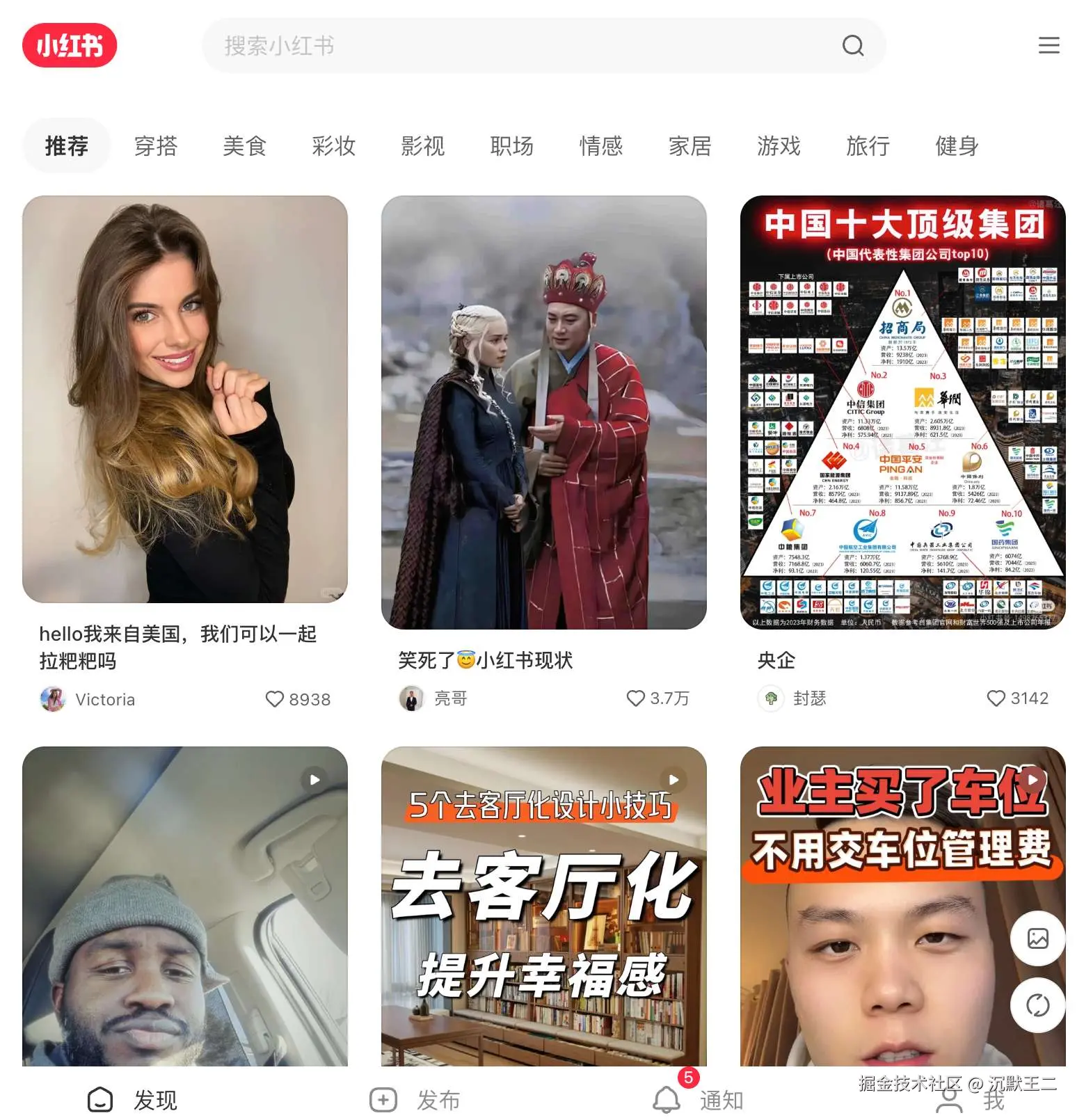Switch to the 职场 tab
This screenshot has width=1084, height=1120.
point(511,146)
